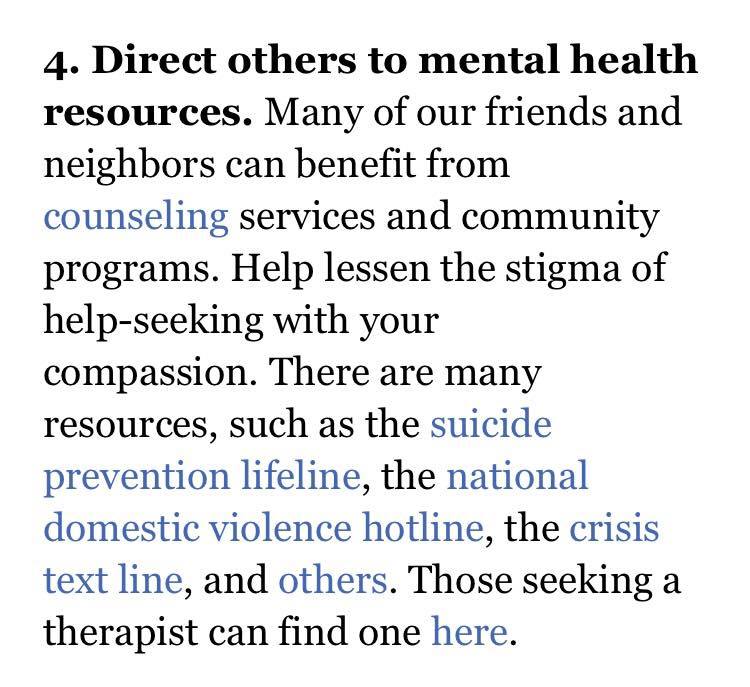This screenshot has height=687, width=750.
Task: Tap the "others" resources link
Action: coord(332,580)
